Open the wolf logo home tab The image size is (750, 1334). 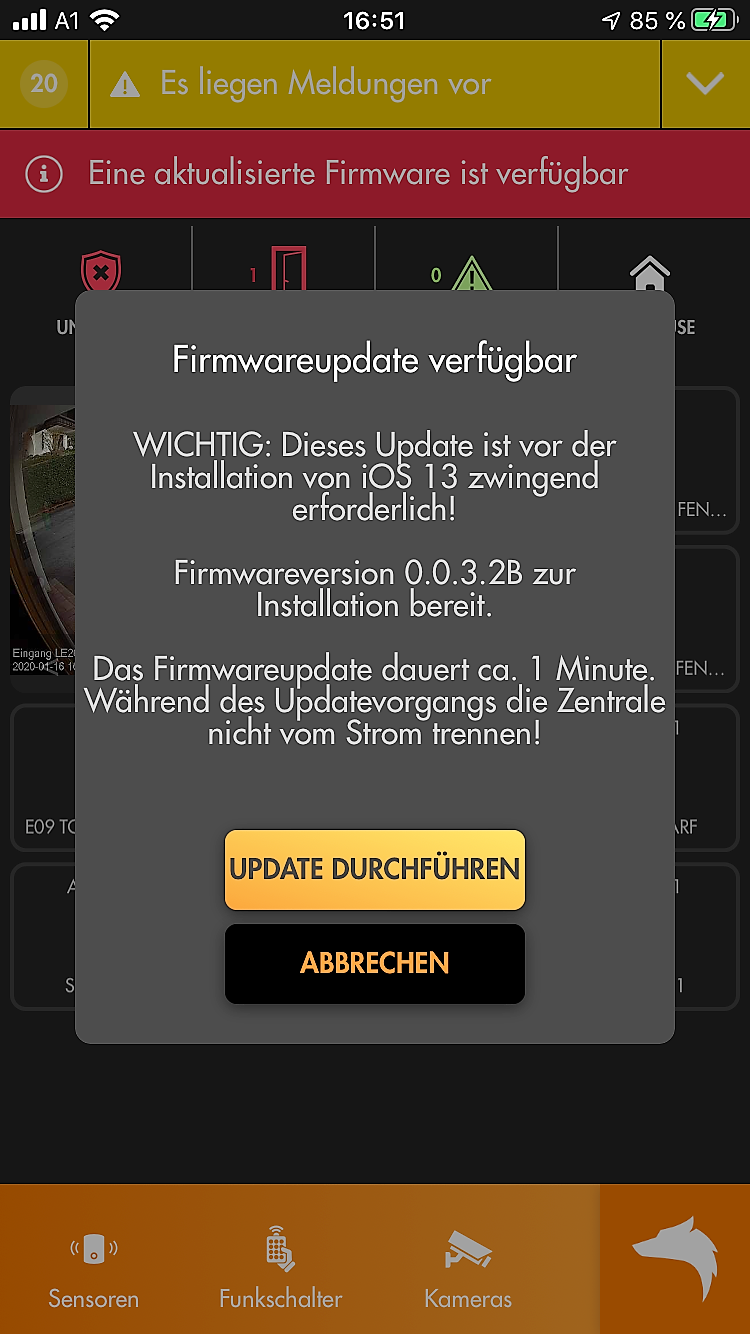tap(675, 1259)
